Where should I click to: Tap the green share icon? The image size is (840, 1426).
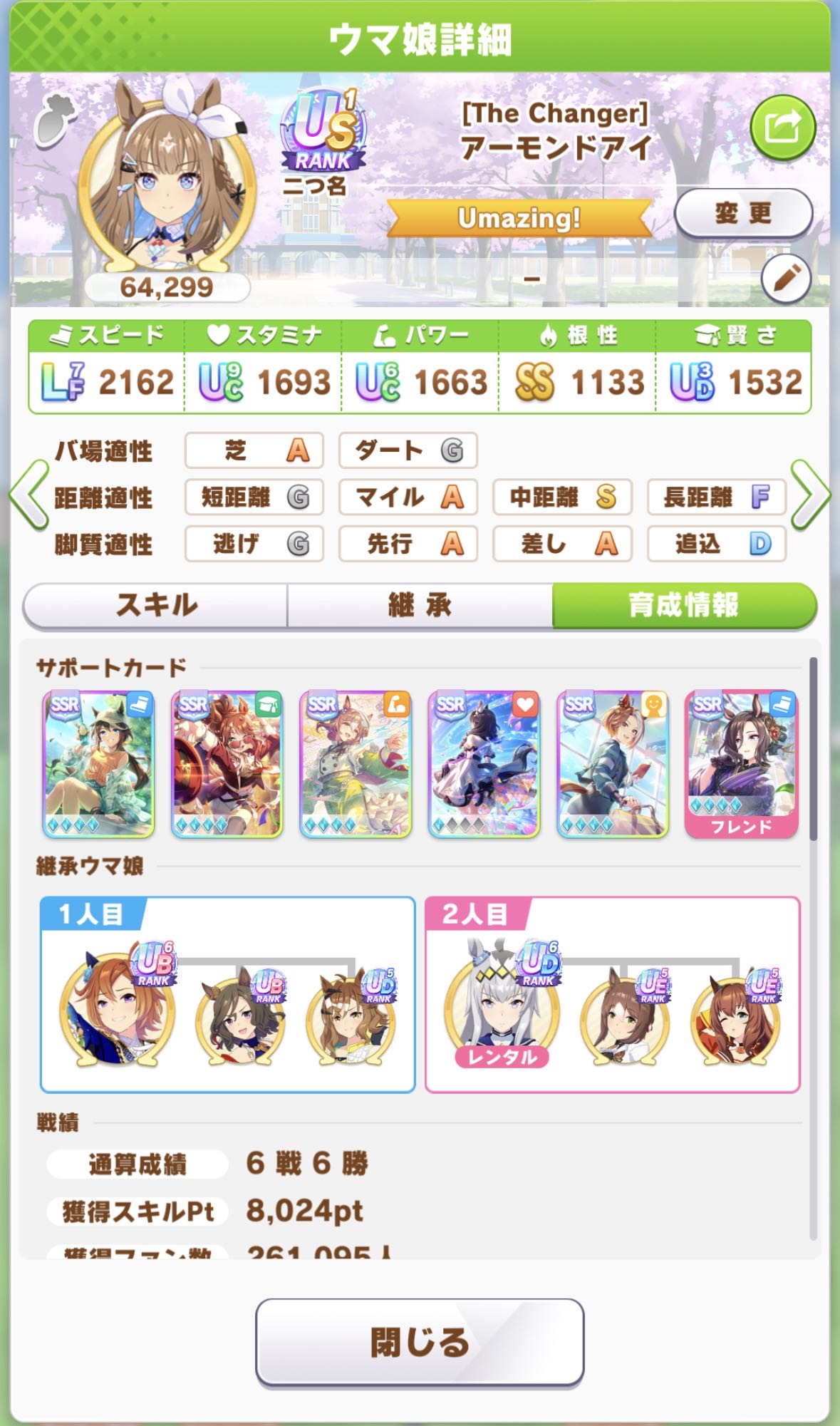click(782, 128)
